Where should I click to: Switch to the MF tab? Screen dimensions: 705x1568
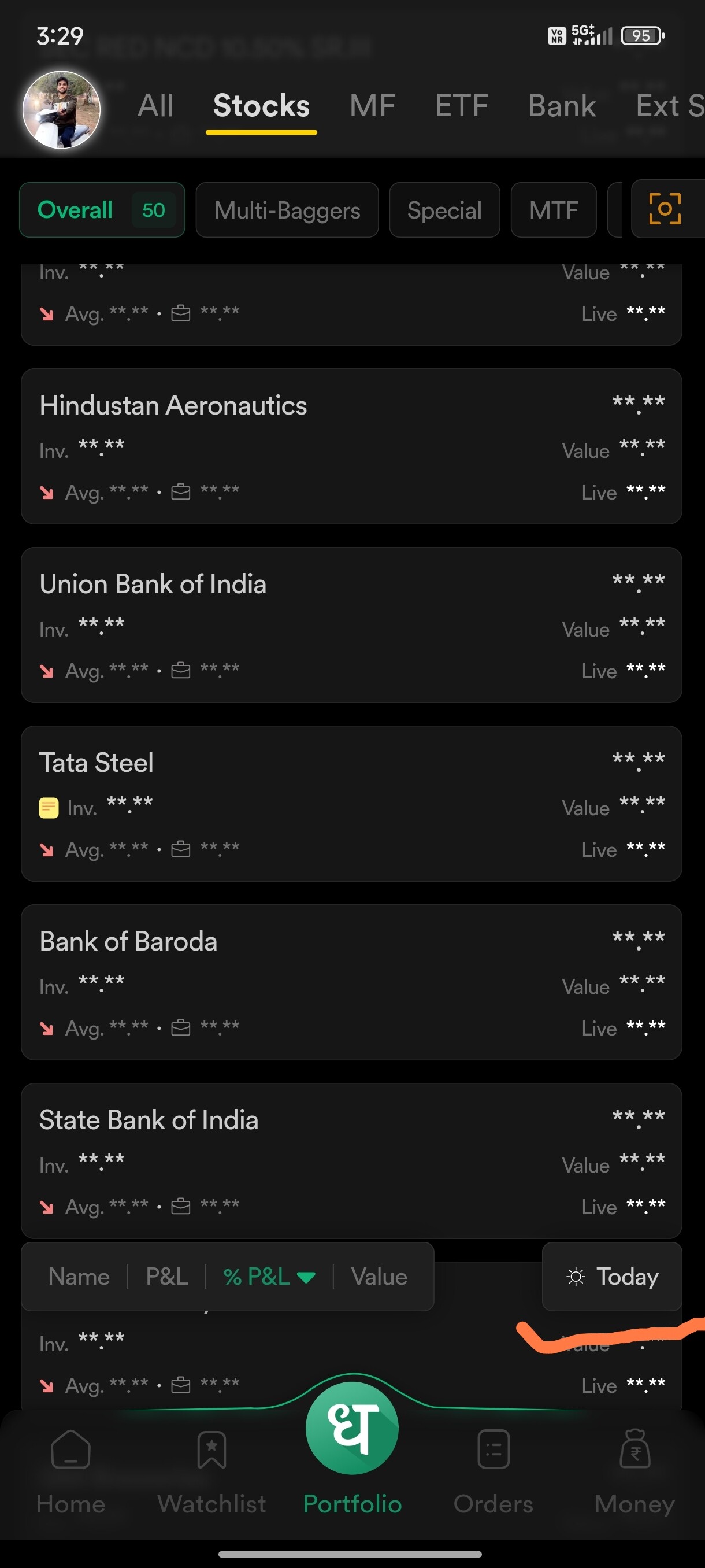click(372, 106)
